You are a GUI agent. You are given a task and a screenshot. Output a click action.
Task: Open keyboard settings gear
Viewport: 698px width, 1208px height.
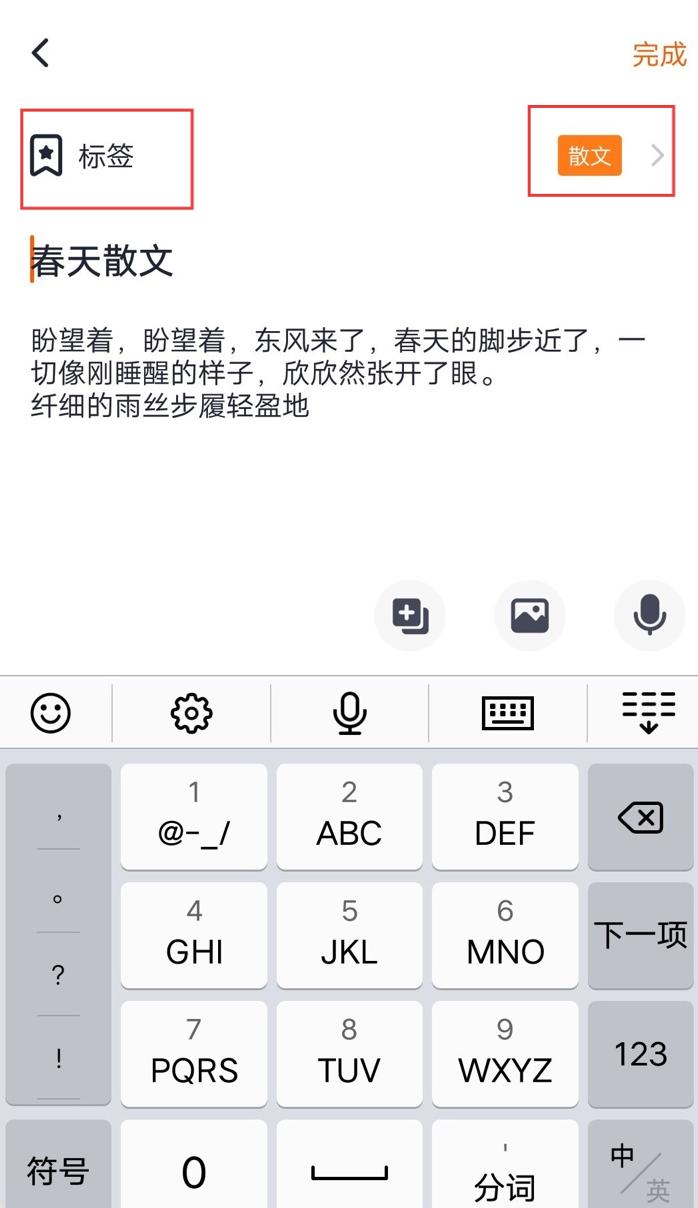[x=191, y=713]
